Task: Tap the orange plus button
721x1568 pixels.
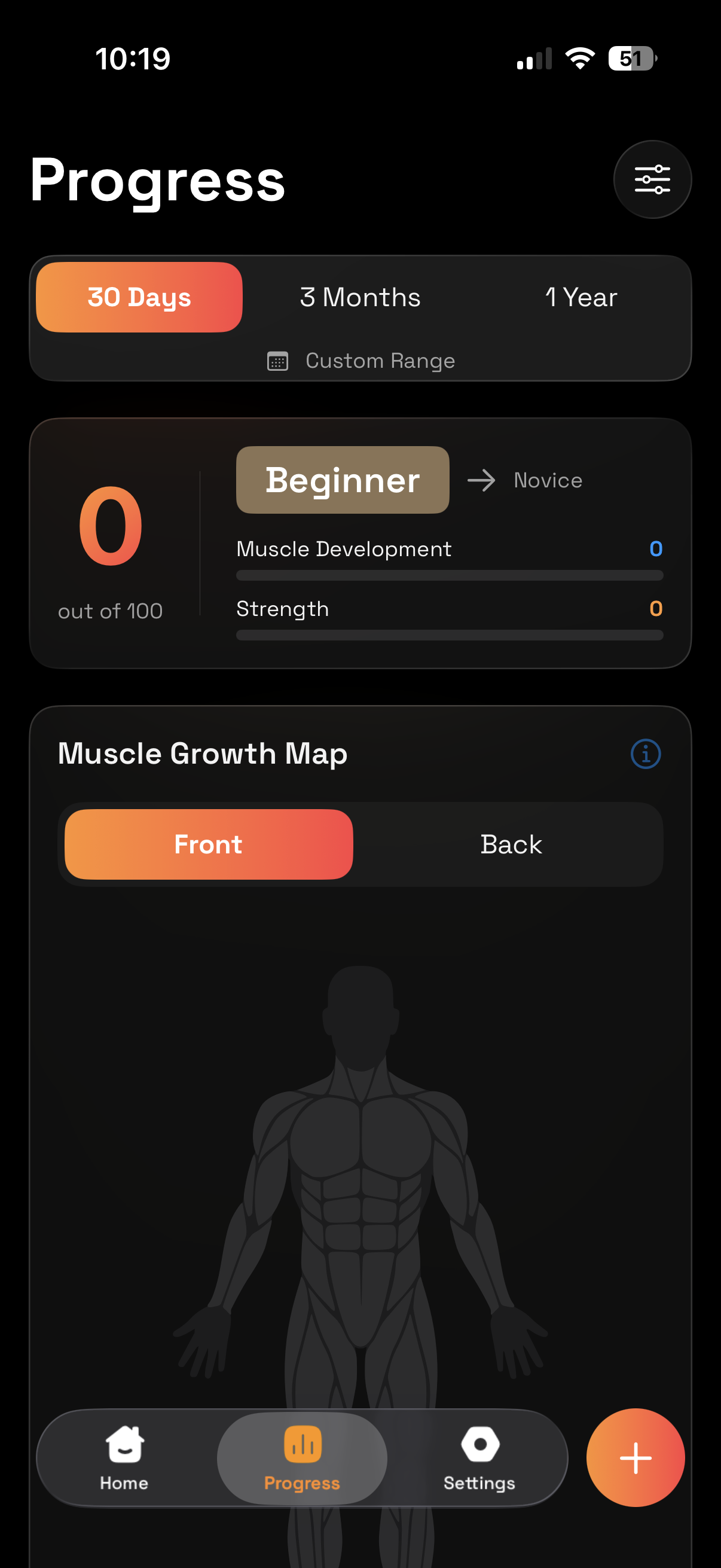Action: [x=636, y=1458]
